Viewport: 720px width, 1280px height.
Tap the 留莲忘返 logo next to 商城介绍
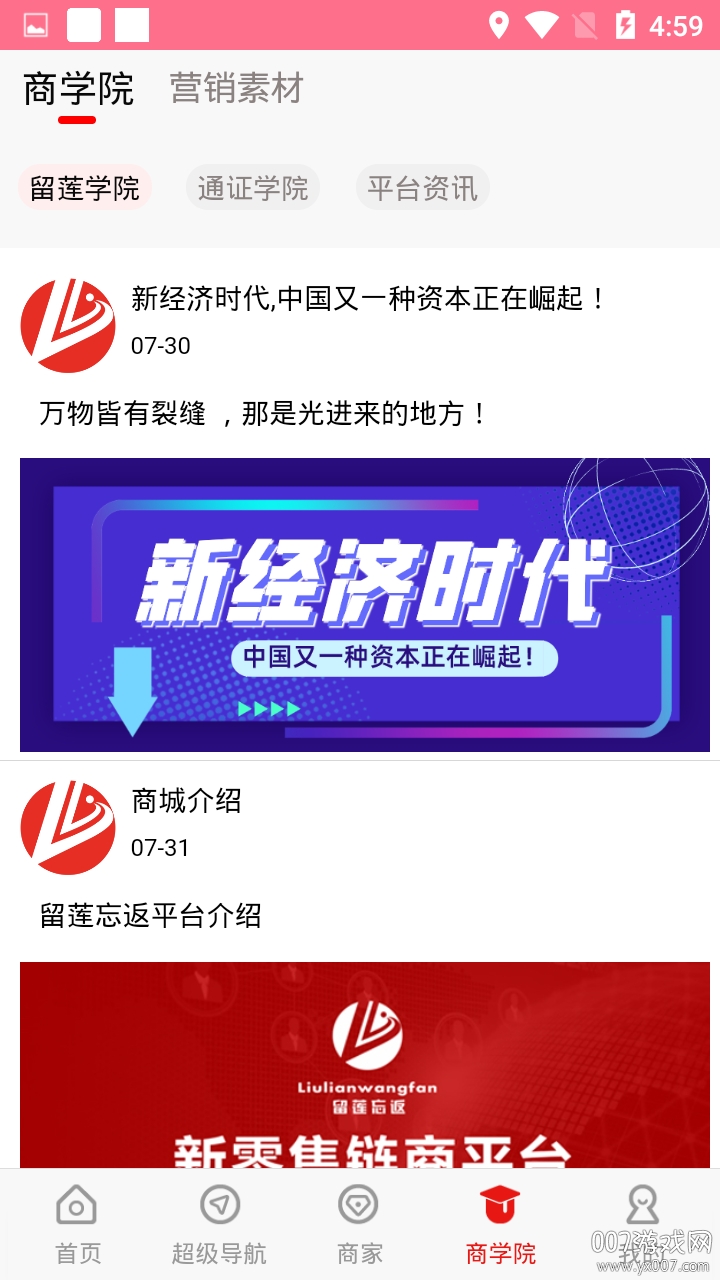tap(68, 827)
